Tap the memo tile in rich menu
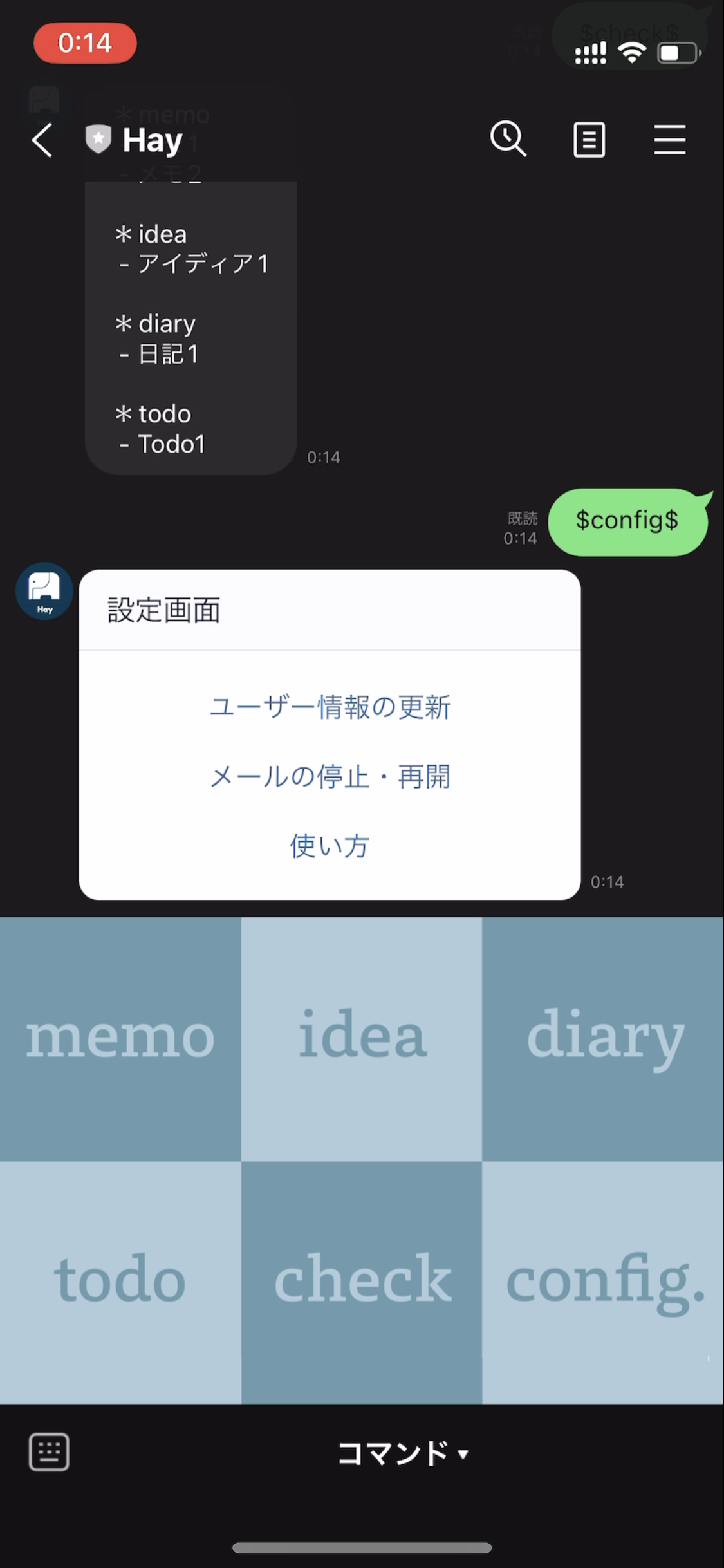The width and height of the screenshot is (724, 1568). point(120,1038)
